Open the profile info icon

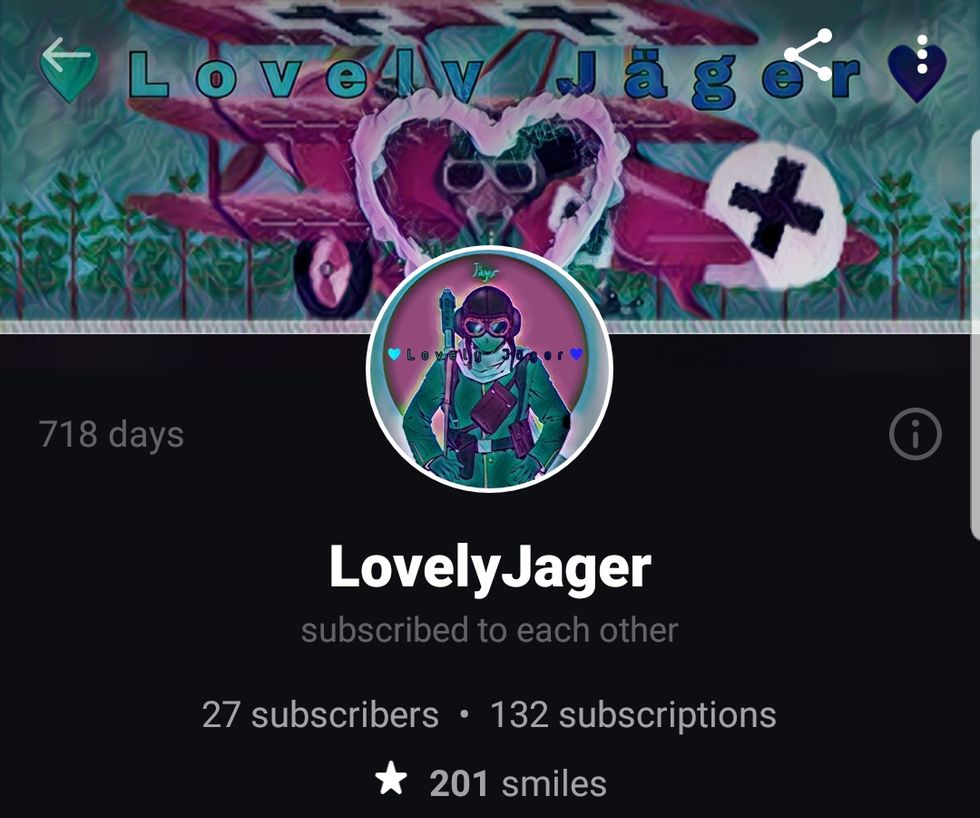pyautogui.click(x=915, y=435)
